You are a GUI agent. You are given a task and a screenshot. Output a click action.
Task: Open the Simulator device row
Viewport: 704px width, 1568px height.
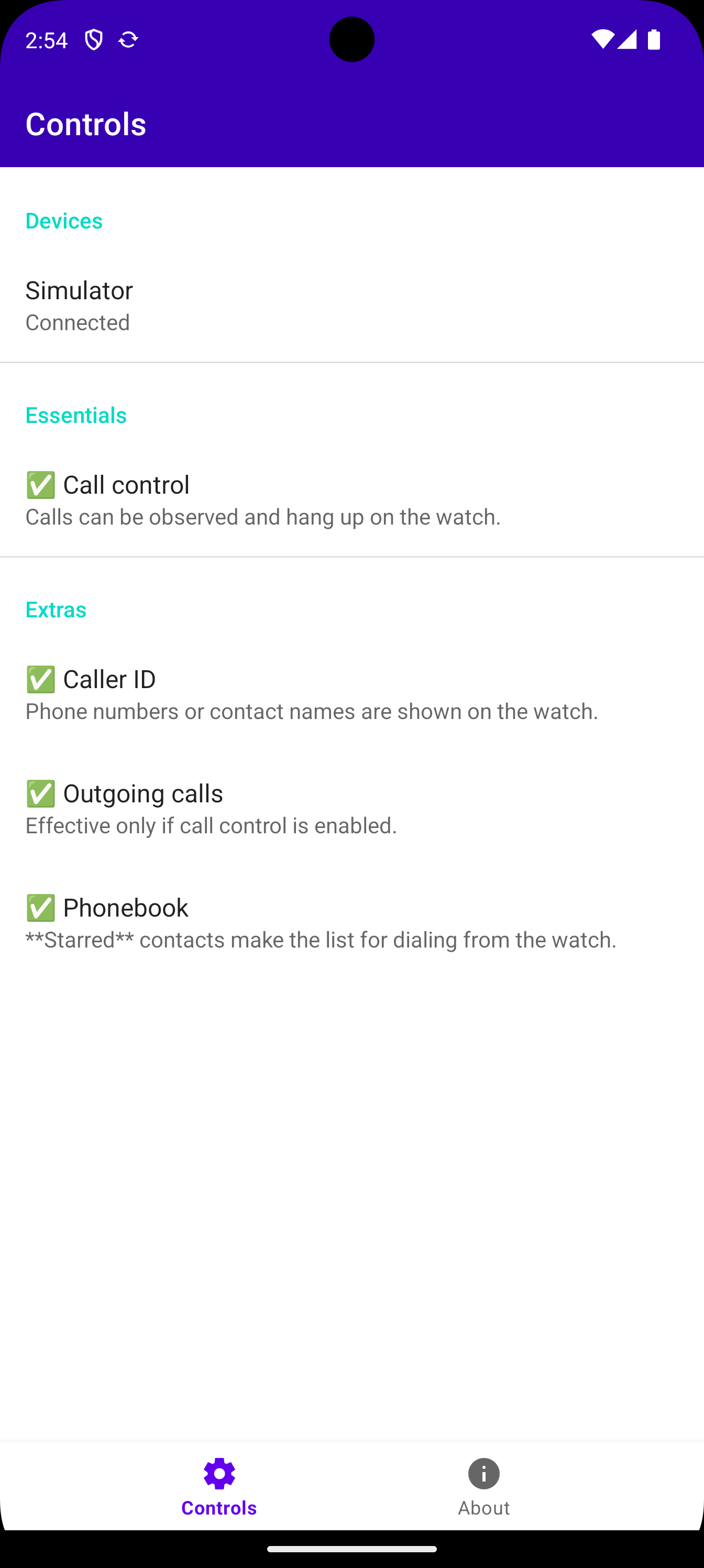coord(351,305)
